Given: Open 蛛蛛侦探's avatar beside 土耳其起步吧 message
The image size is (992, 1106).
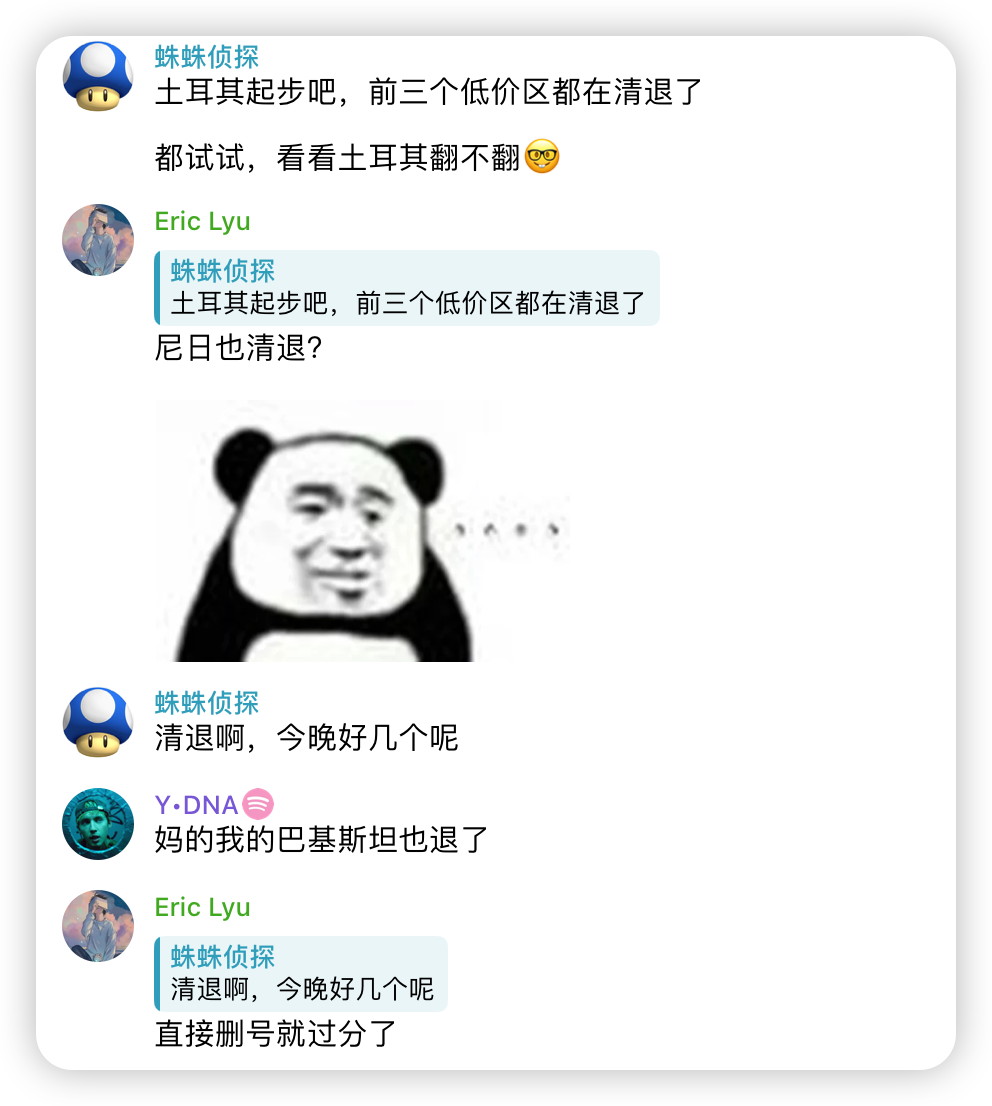Looking at the screenshot, I should (98, 76).
